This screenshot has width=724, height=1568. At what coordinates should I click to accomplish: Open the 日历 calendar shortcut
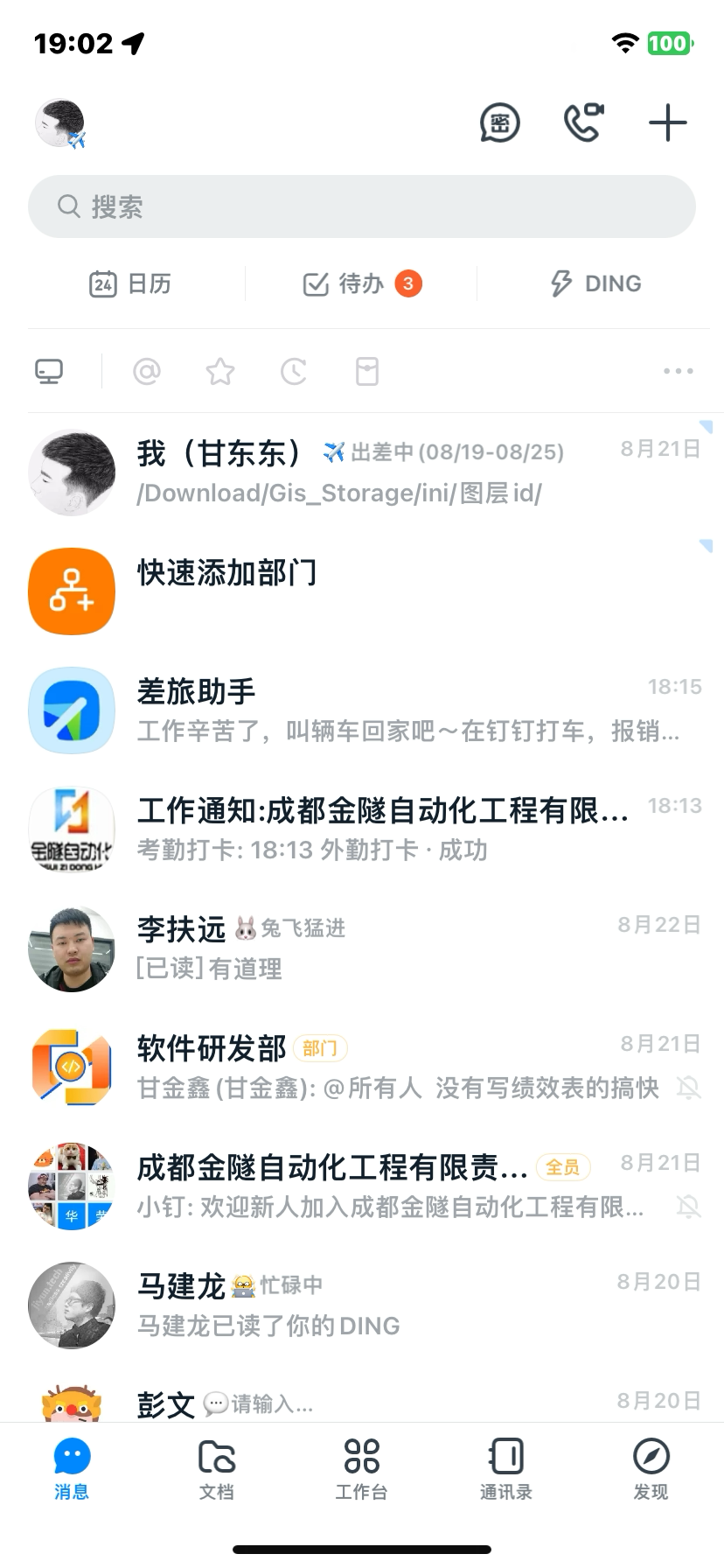click(130, 283)
